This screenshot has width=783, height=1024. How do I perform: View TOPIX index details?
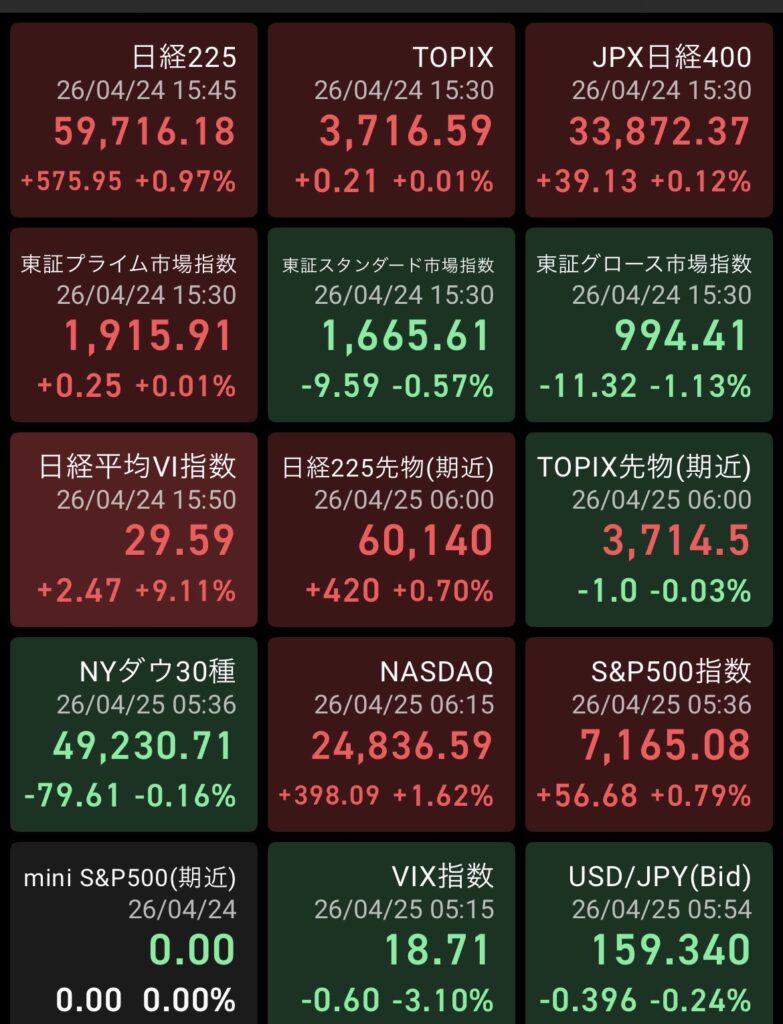coord(391,121)
